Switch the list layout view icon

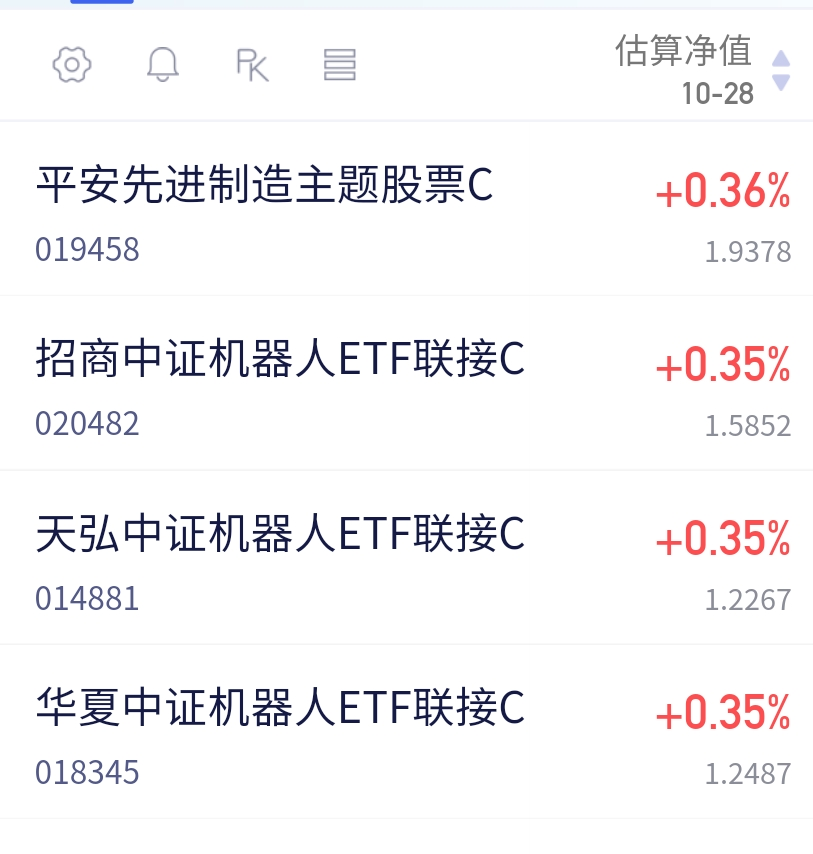tap(340, 66)
